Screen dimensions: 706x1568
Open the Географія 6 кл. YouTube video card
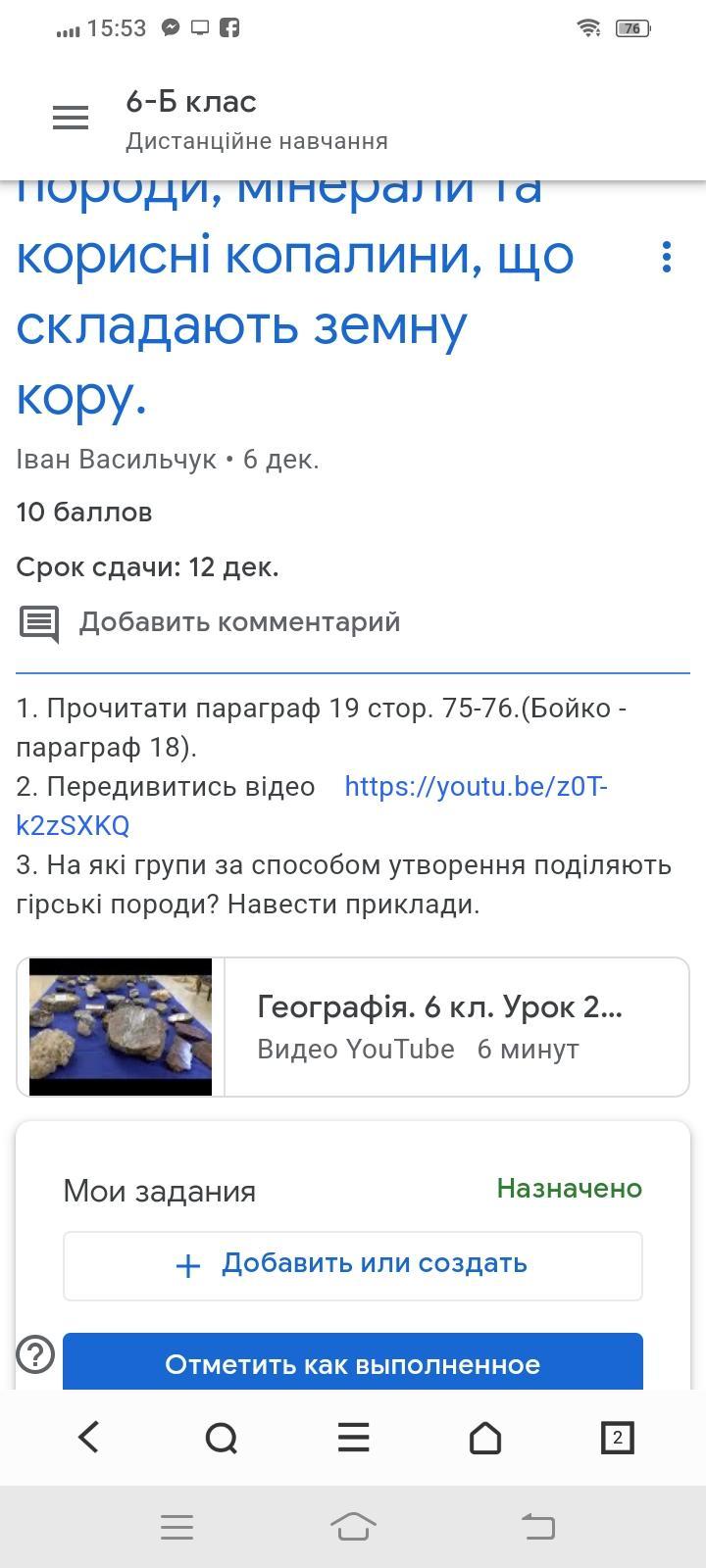click(x=353, y=1027)
